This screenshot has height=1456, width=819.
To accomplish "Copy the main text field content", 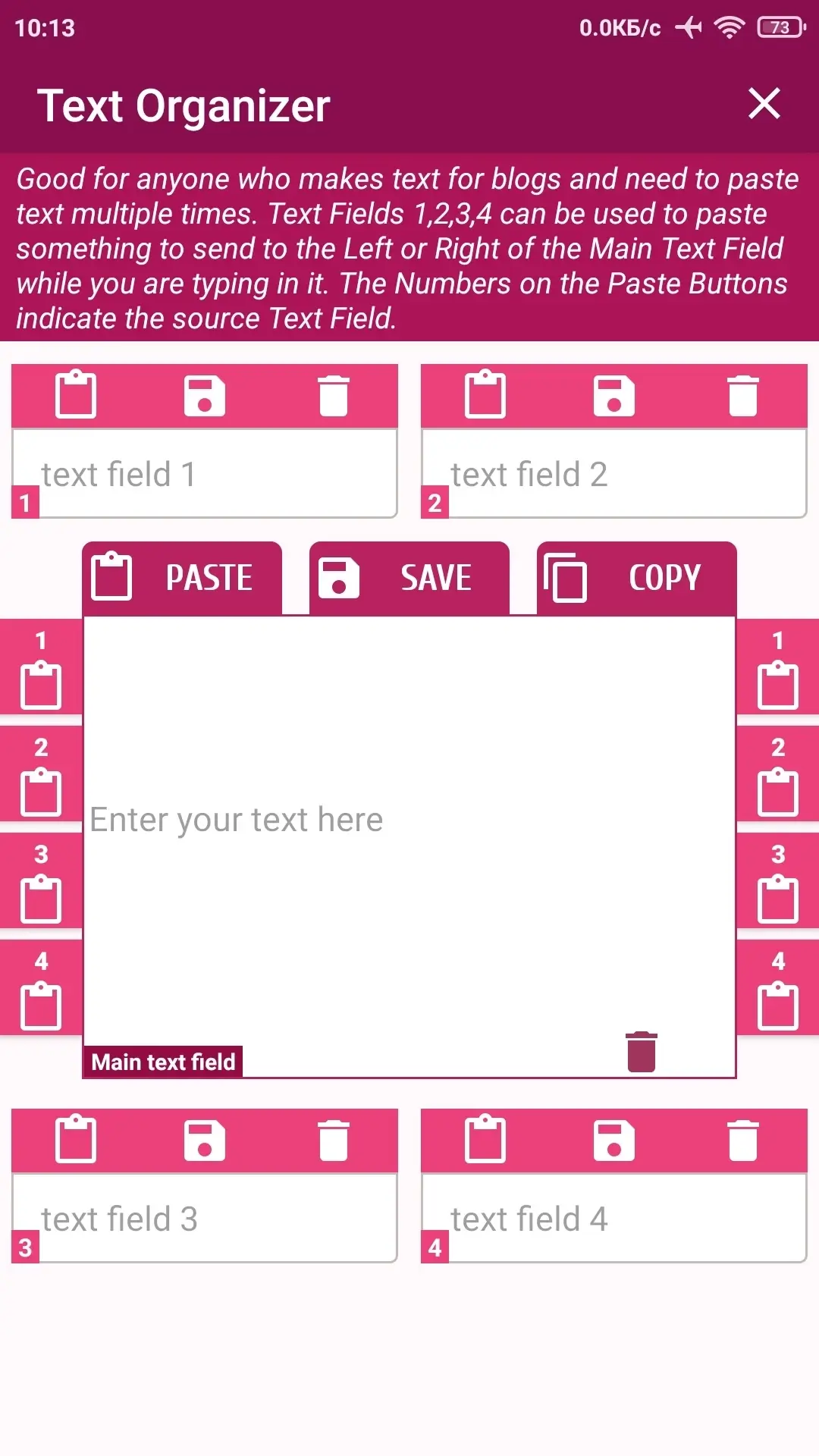I will tap(637, 578).
